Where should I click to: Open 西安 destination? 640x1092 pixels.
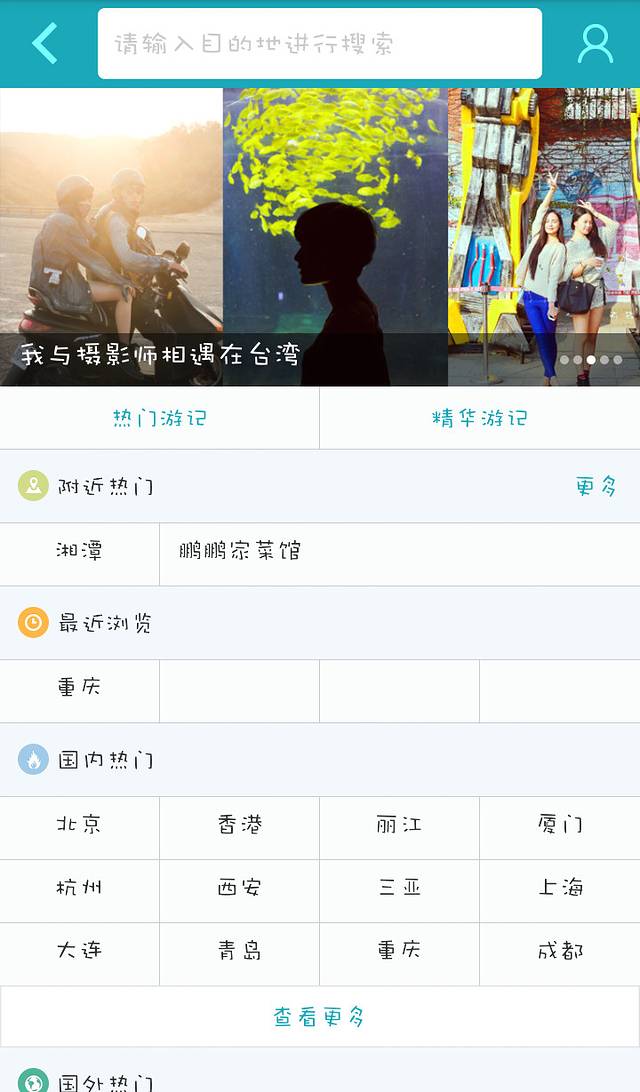tap(240, 888)
